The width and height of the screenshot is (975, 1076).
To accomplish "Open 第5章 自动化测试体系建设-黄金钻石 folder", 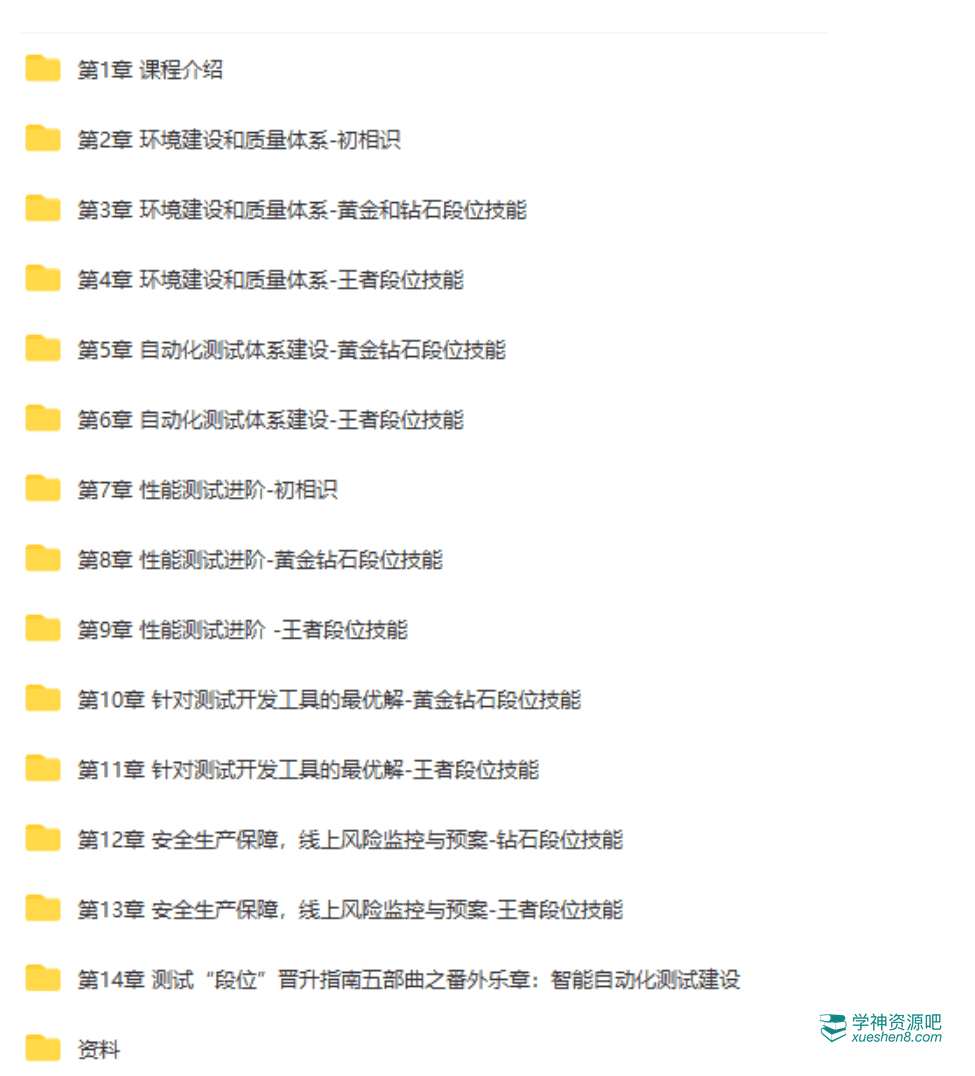I will (x=291, y=350).
